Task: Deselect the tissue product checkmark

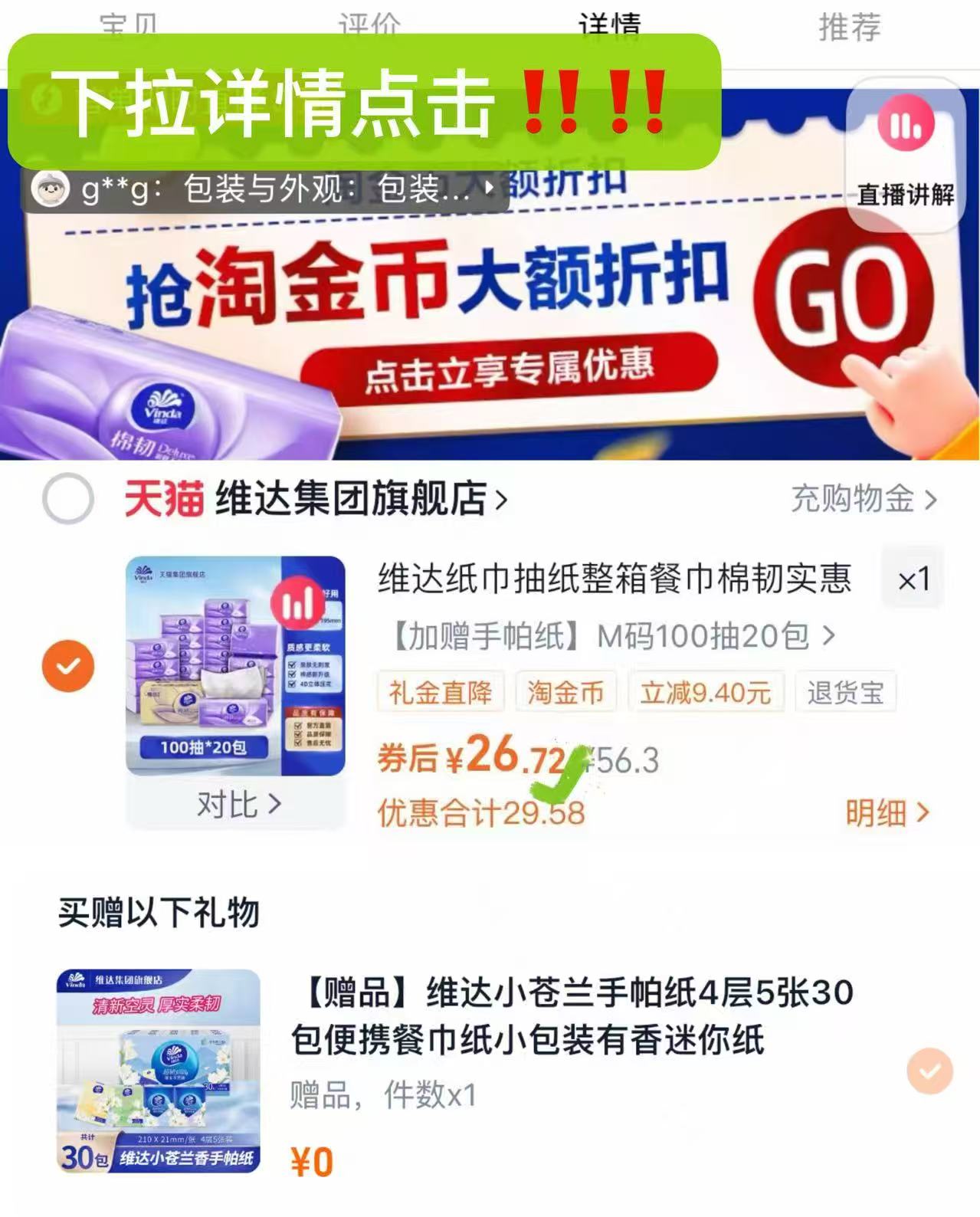Action: pos(70,668)
